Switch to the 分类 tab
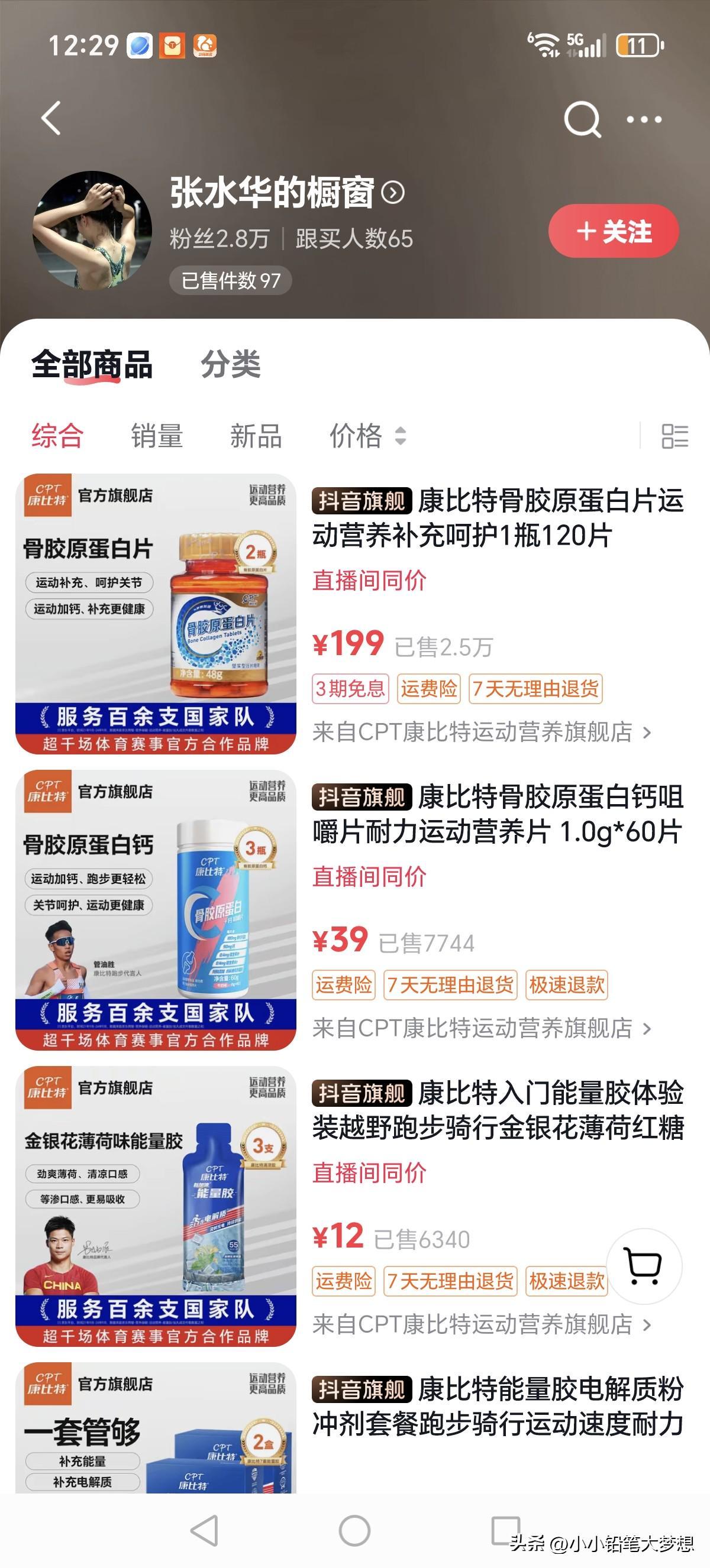Screen dimensions: 710x1568 [x=231, y=365]
